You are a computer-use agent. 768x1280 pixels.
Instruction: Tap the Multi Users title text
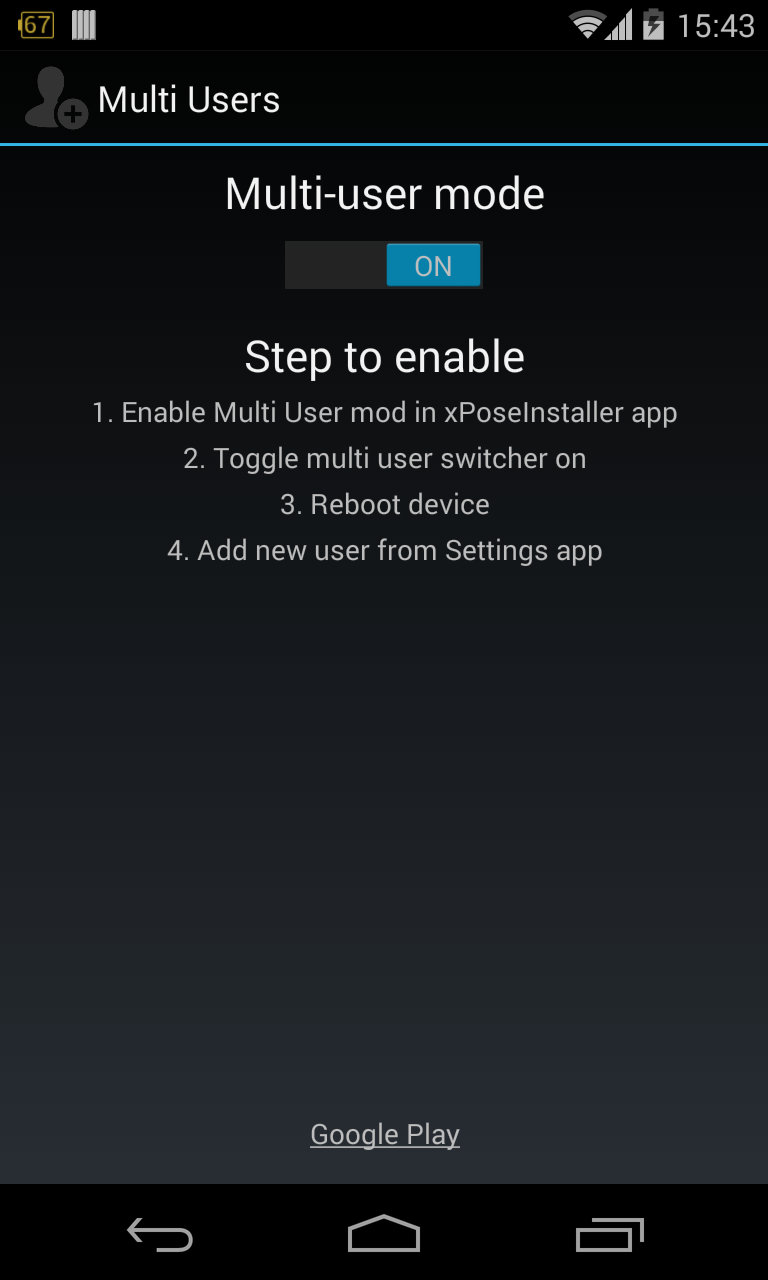click(x=189, y=97)
